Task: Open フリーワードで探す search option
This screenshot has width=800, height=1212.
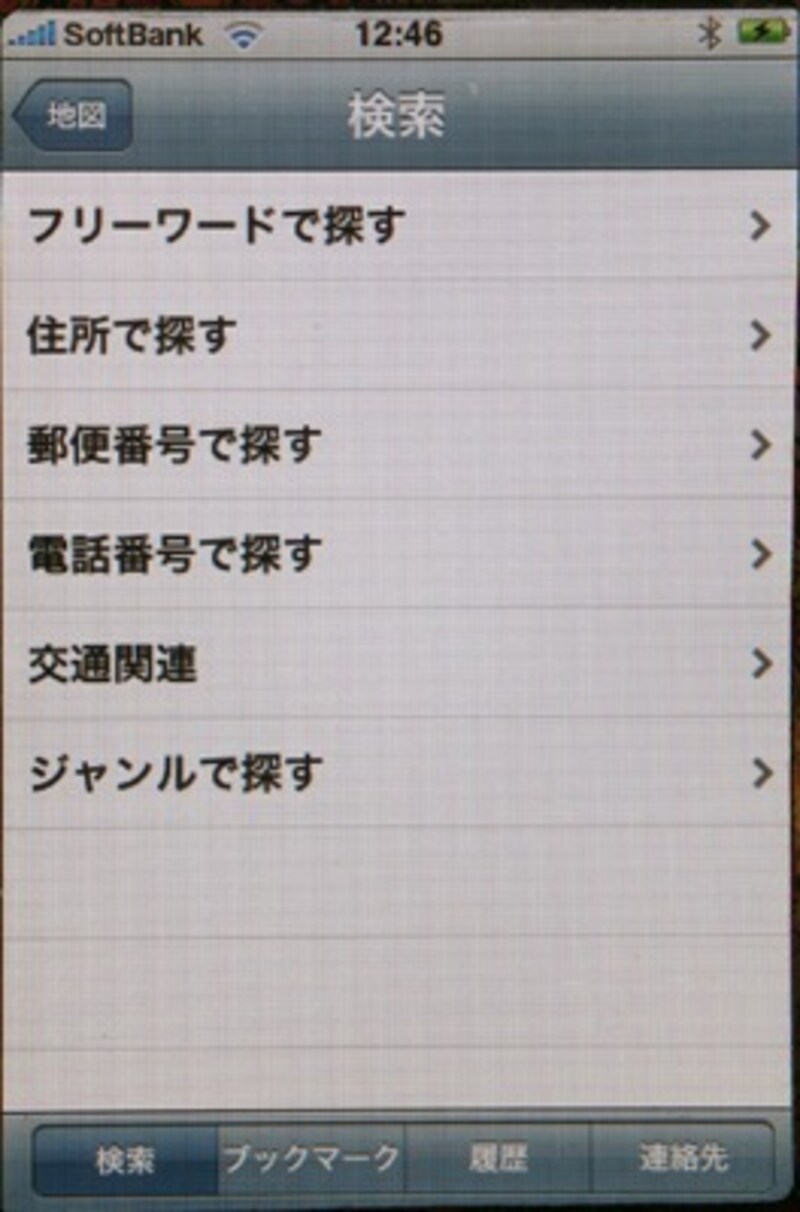Action: point(400,226)
